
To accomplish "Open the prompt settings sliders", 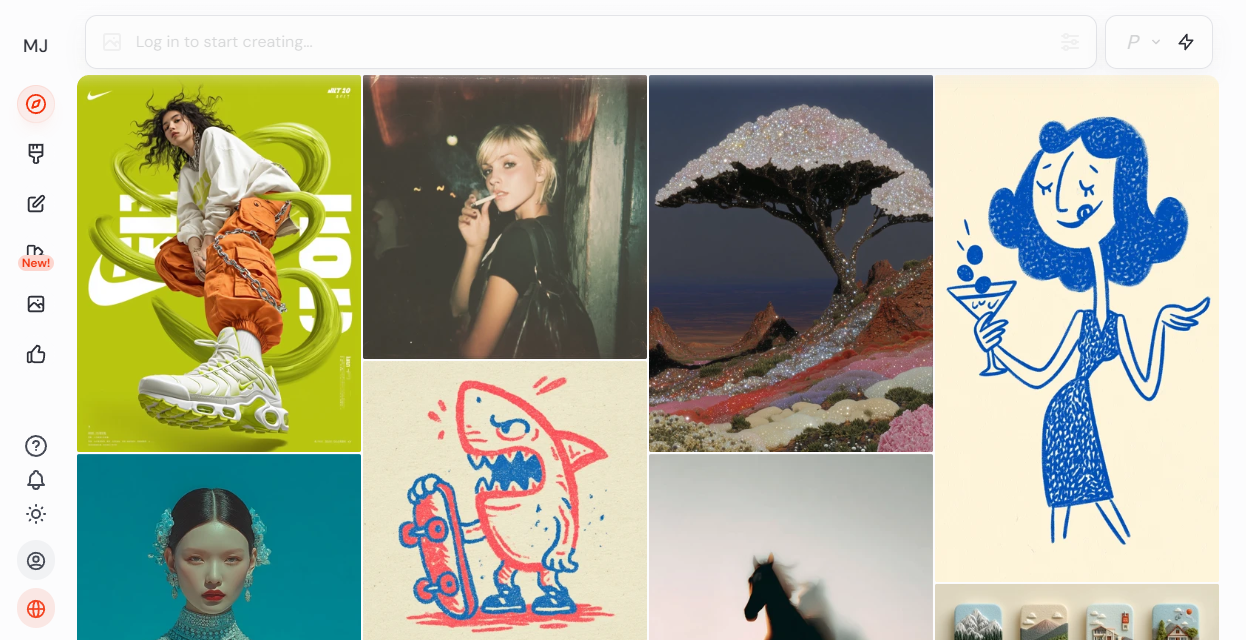I will click(x=1070, y=42).
